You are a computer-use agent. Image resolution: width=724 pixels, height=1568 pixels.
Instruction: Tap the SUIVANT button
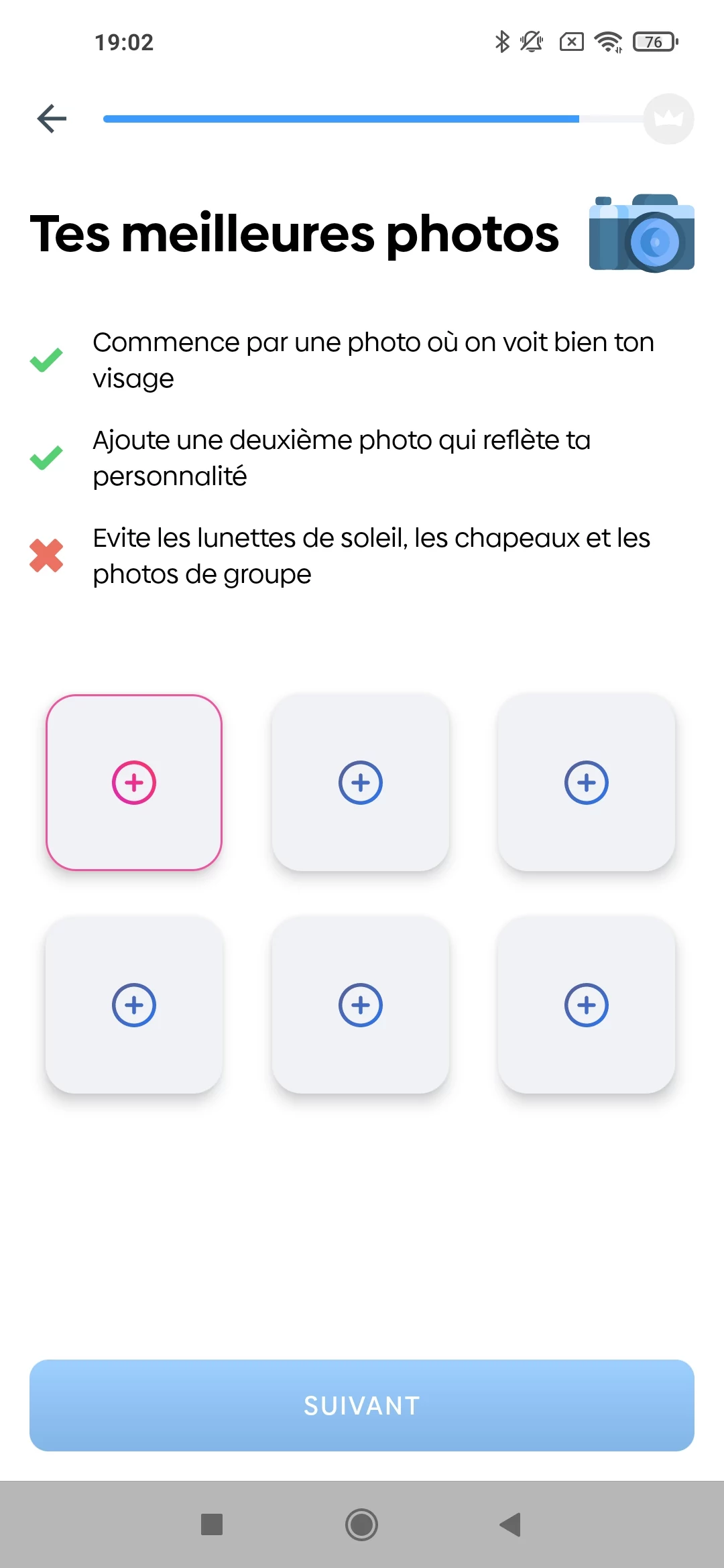(362, 1405)
